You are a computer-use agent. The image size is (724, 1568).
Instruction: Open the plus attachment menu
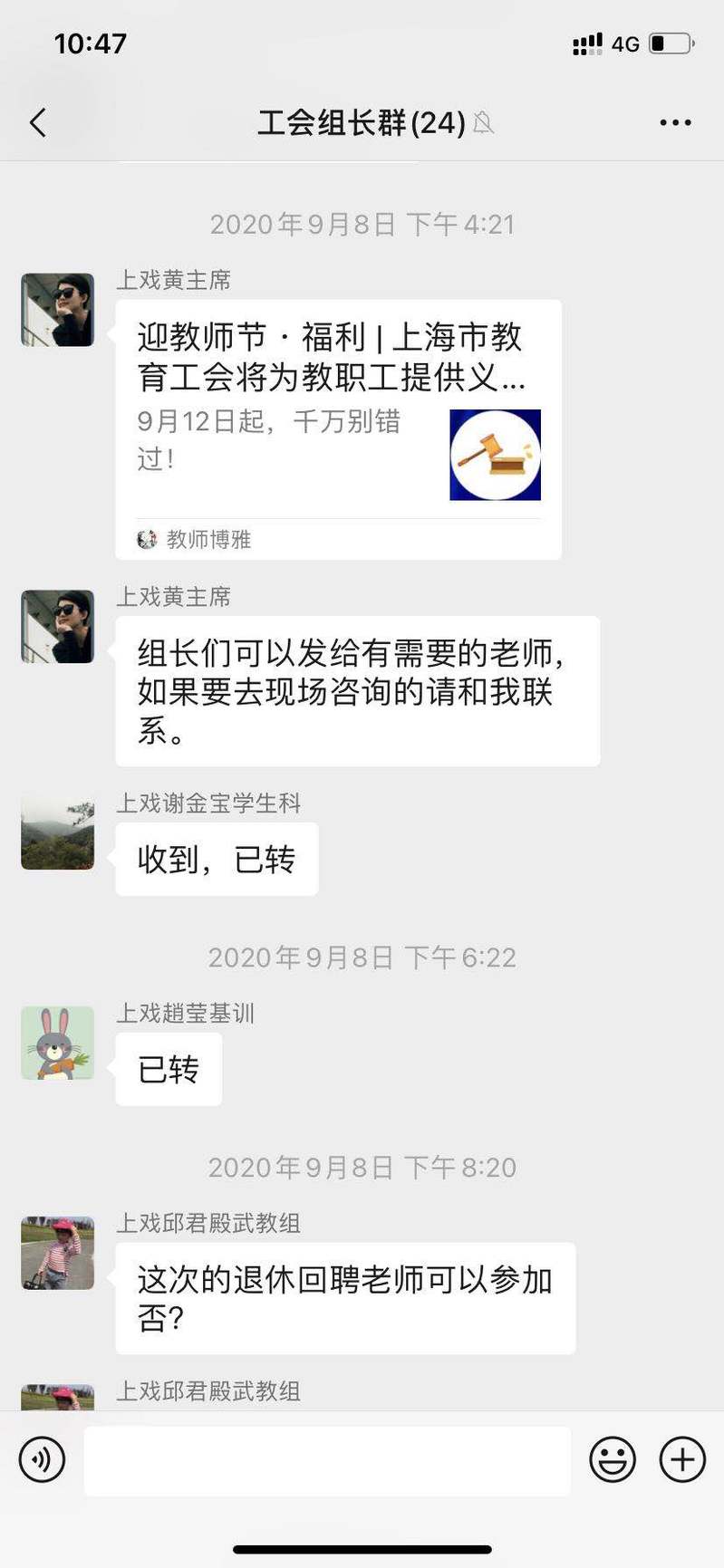(682, 1459)
